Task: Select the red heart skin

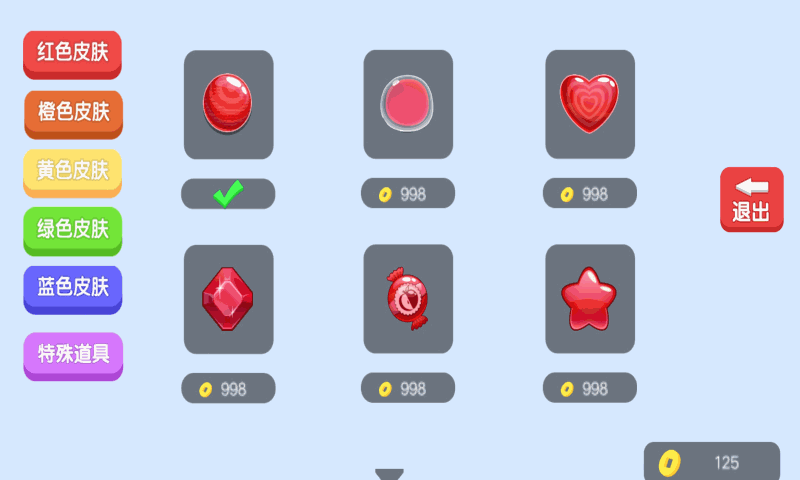Action: 590,104
